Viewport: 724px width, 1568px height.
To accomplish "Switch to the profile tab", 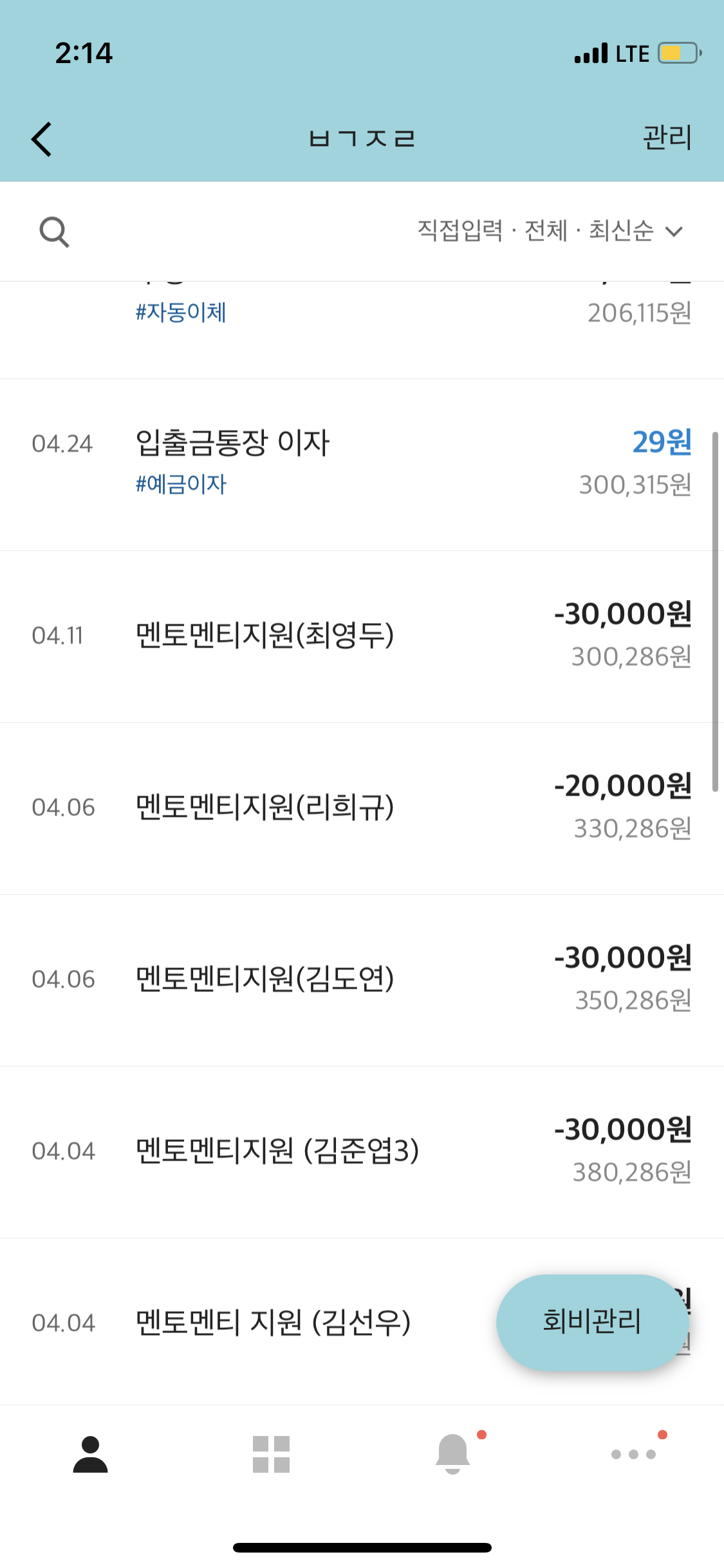I will [x=90, y=1454].
